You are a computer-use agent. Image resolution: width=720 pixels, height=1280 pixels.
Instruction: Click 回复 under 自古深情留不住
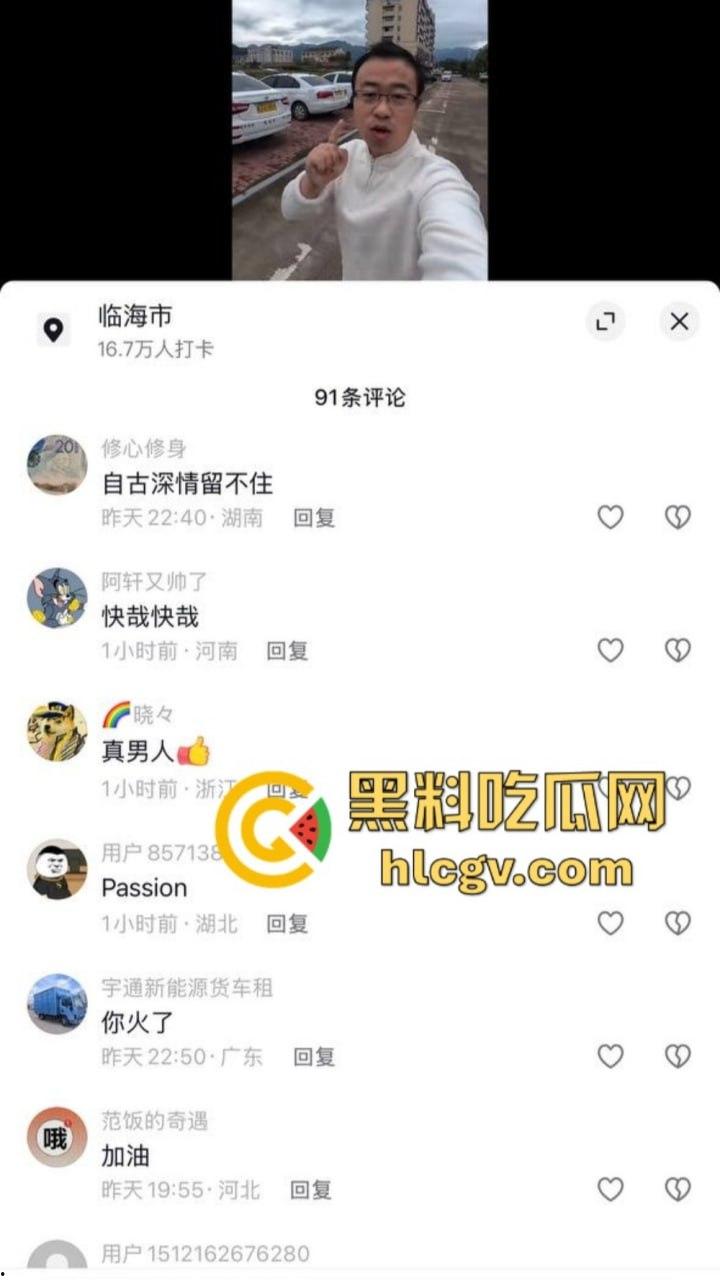[x=316, y=518]
